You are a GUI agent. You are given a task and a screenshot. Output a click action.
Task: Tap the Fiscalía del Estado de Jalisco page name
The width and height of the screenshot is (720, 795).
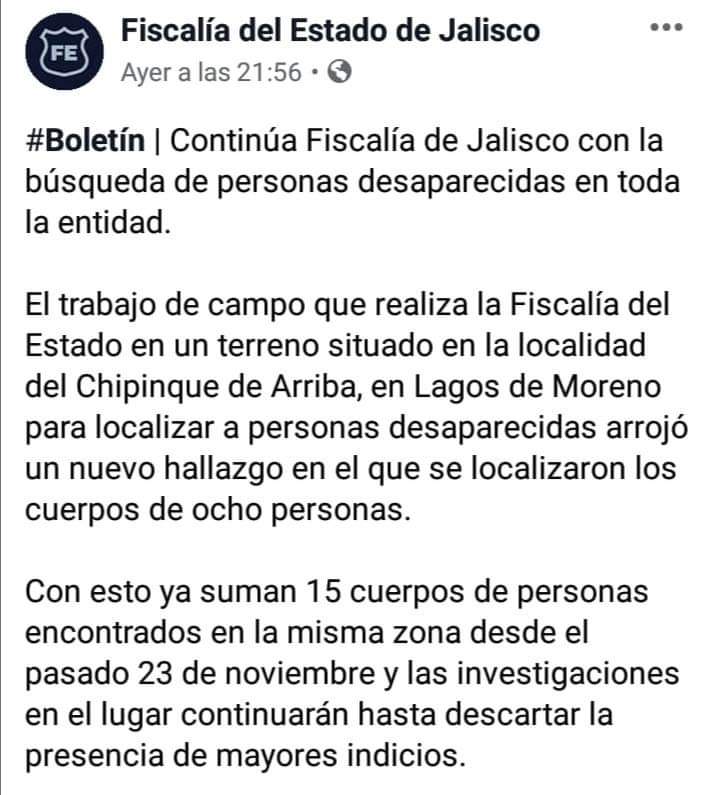coord(330,30)
